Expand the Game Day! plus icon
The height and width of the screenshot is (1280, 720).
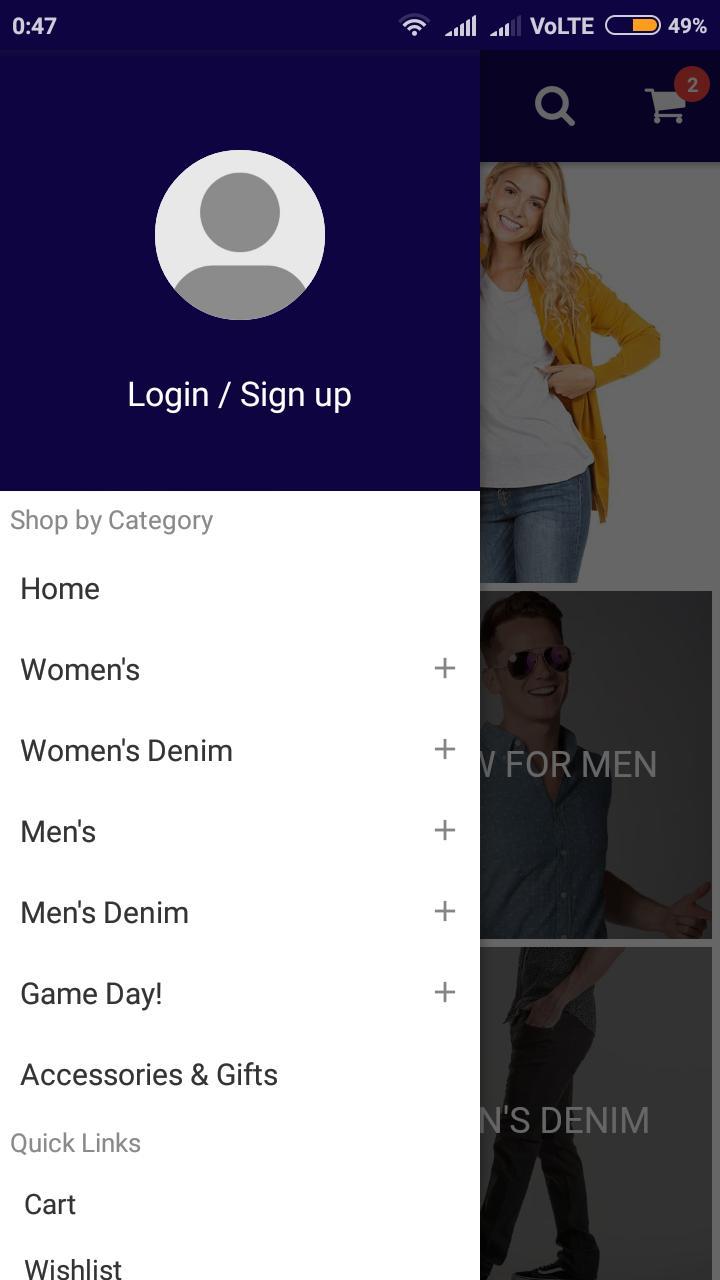[445, 992]
